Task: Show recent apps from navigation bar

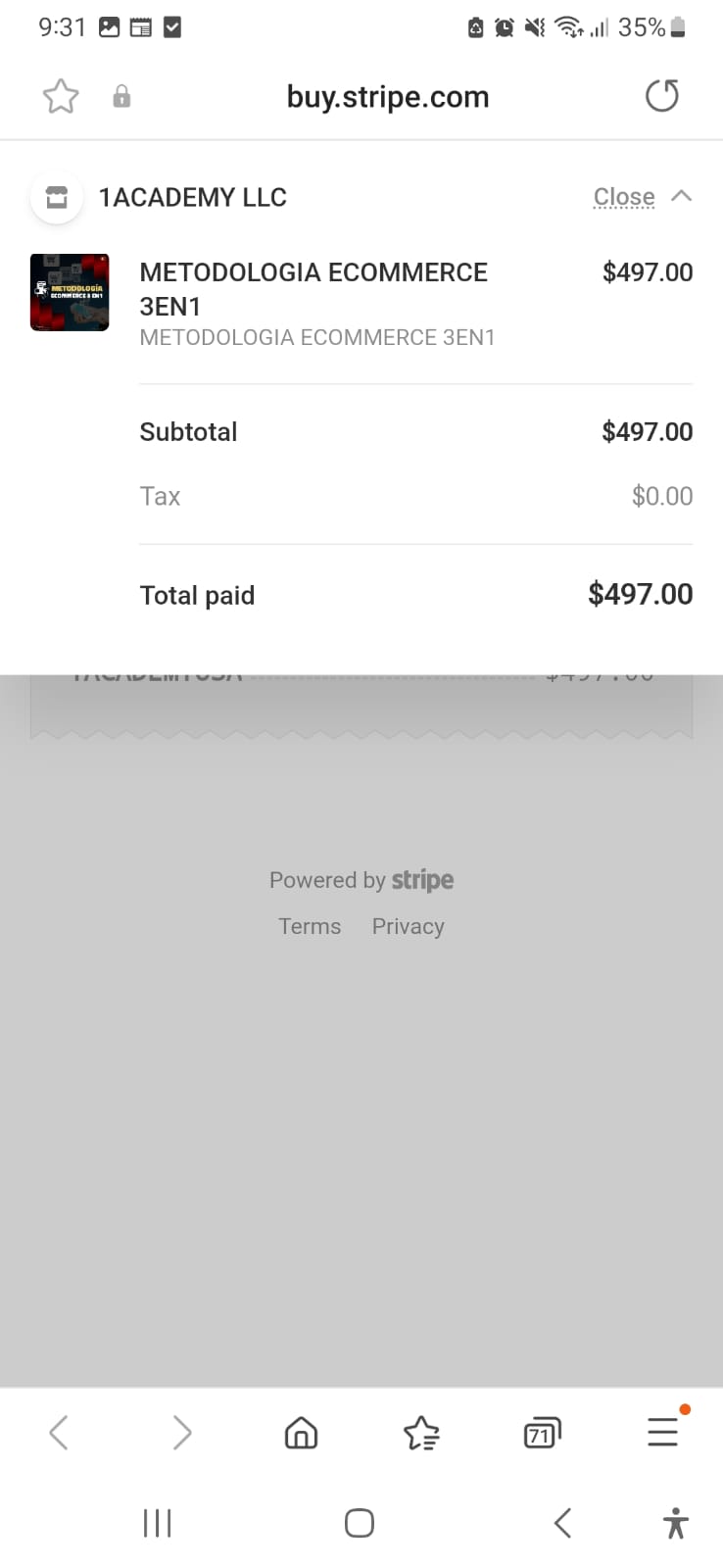Action: (x=157, y=1523)
